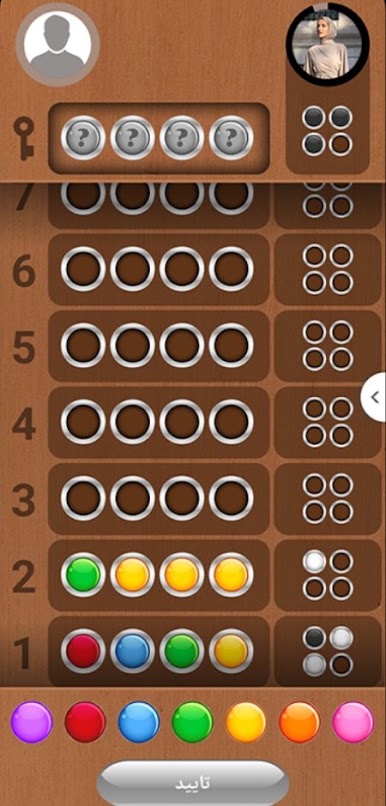The height and width of the screenshot is (806, 386).
Task: Open your player profile avatar
Action: 58,45
